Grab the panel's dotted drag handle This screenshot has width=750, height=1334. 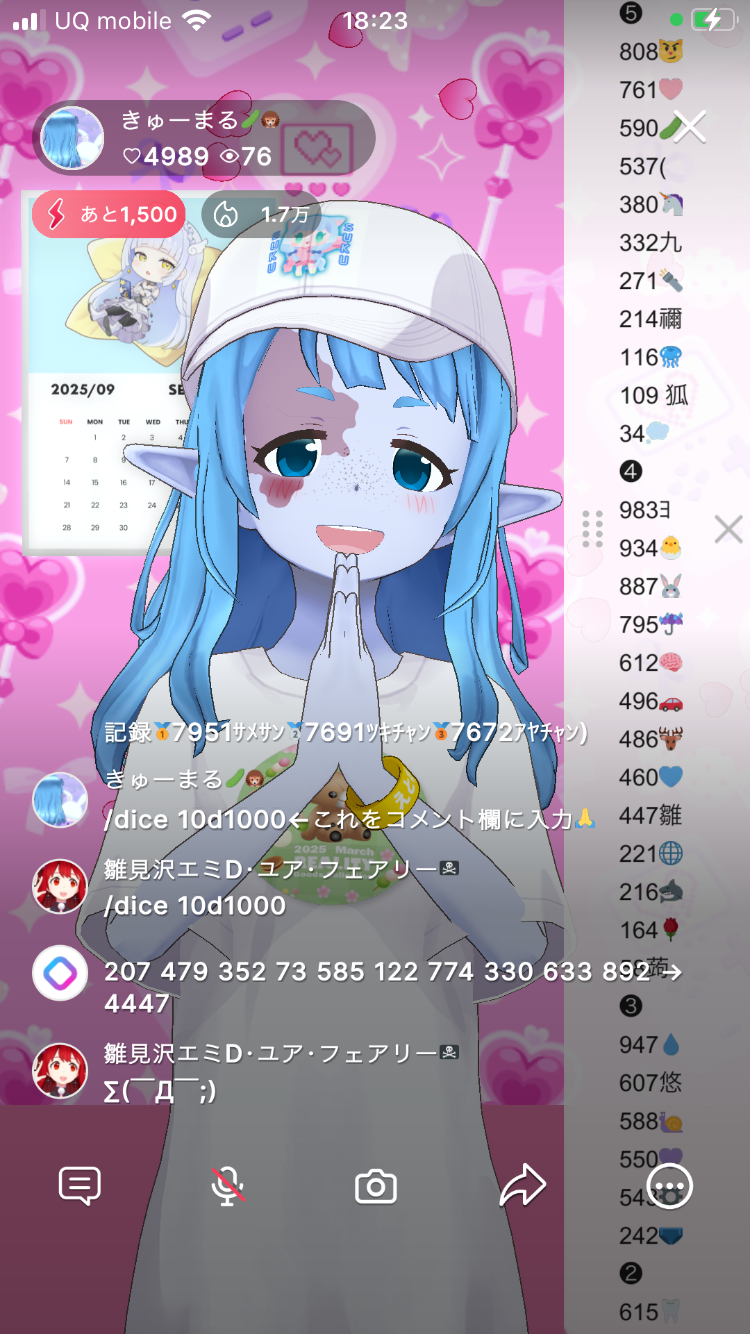pos(592,528)
